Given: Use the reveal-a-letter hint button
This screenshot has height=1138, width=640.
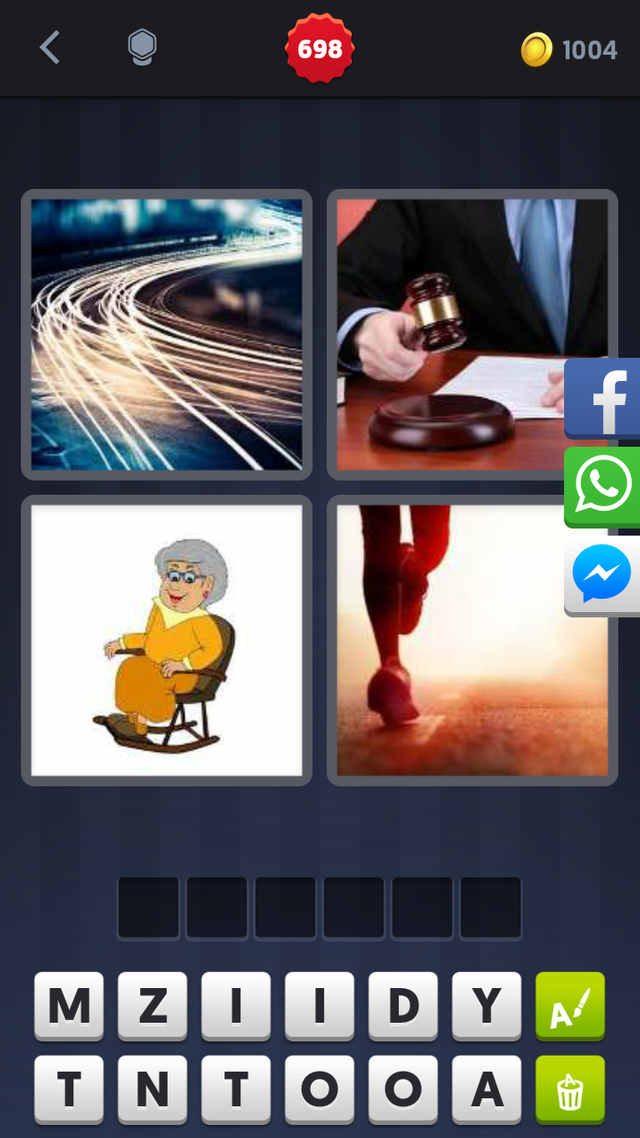Looking at the screenshot, I should (570, 1006).
